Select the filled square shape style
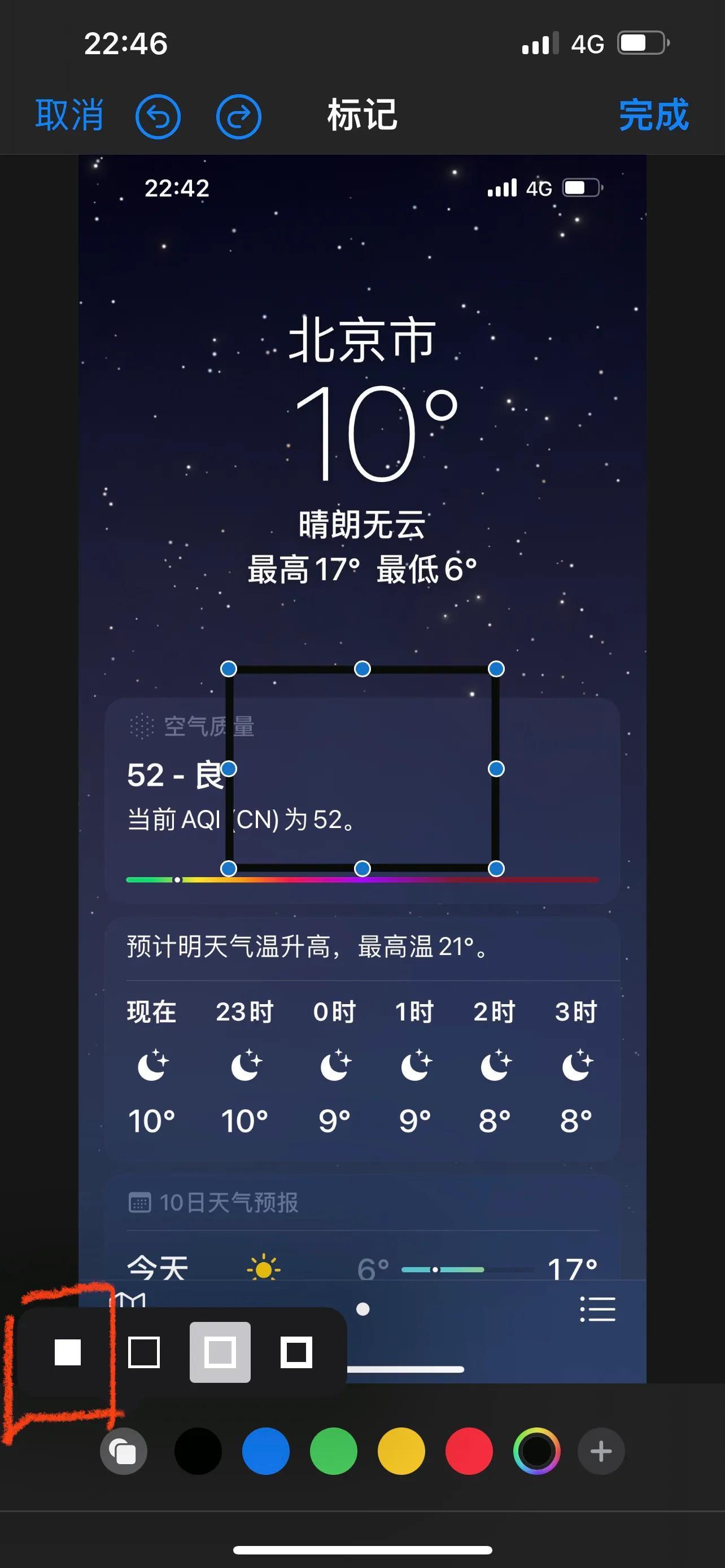Image resolution: width=725 pixels, height=1568 pixels. point(68,1352)
